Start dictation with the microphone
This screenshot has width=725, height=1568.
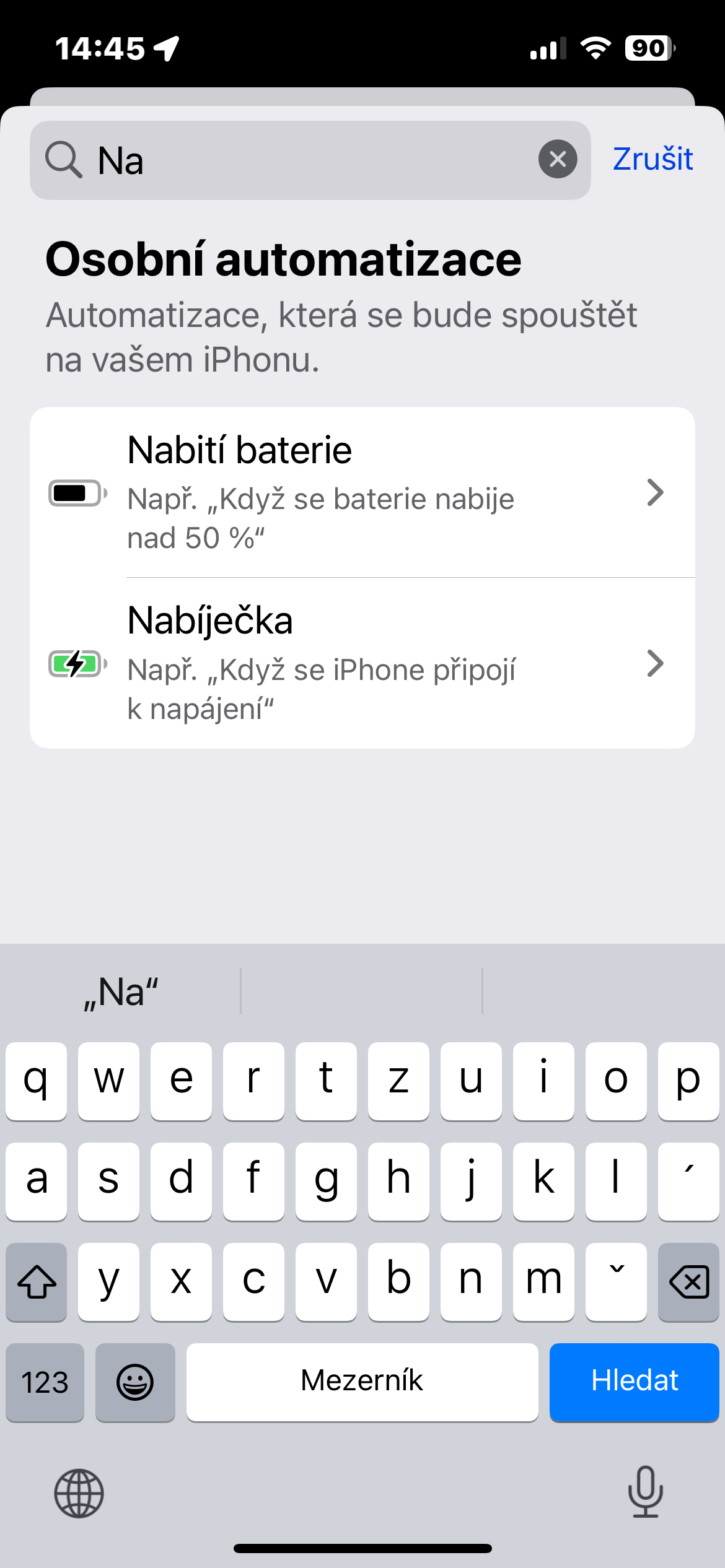[x=645, y=1492]
